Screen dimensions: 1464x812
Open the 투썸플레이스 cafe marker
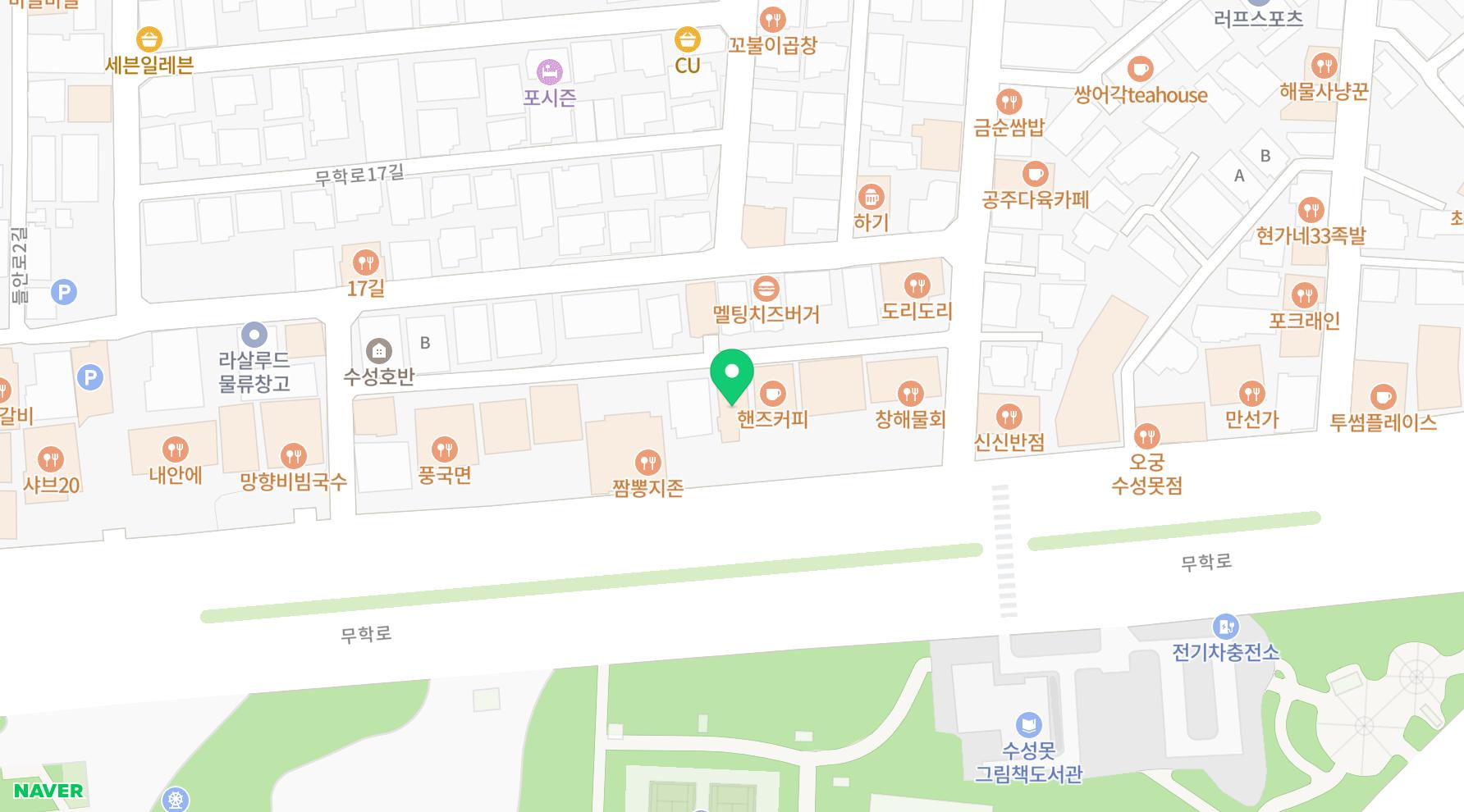click(1383, 397)
